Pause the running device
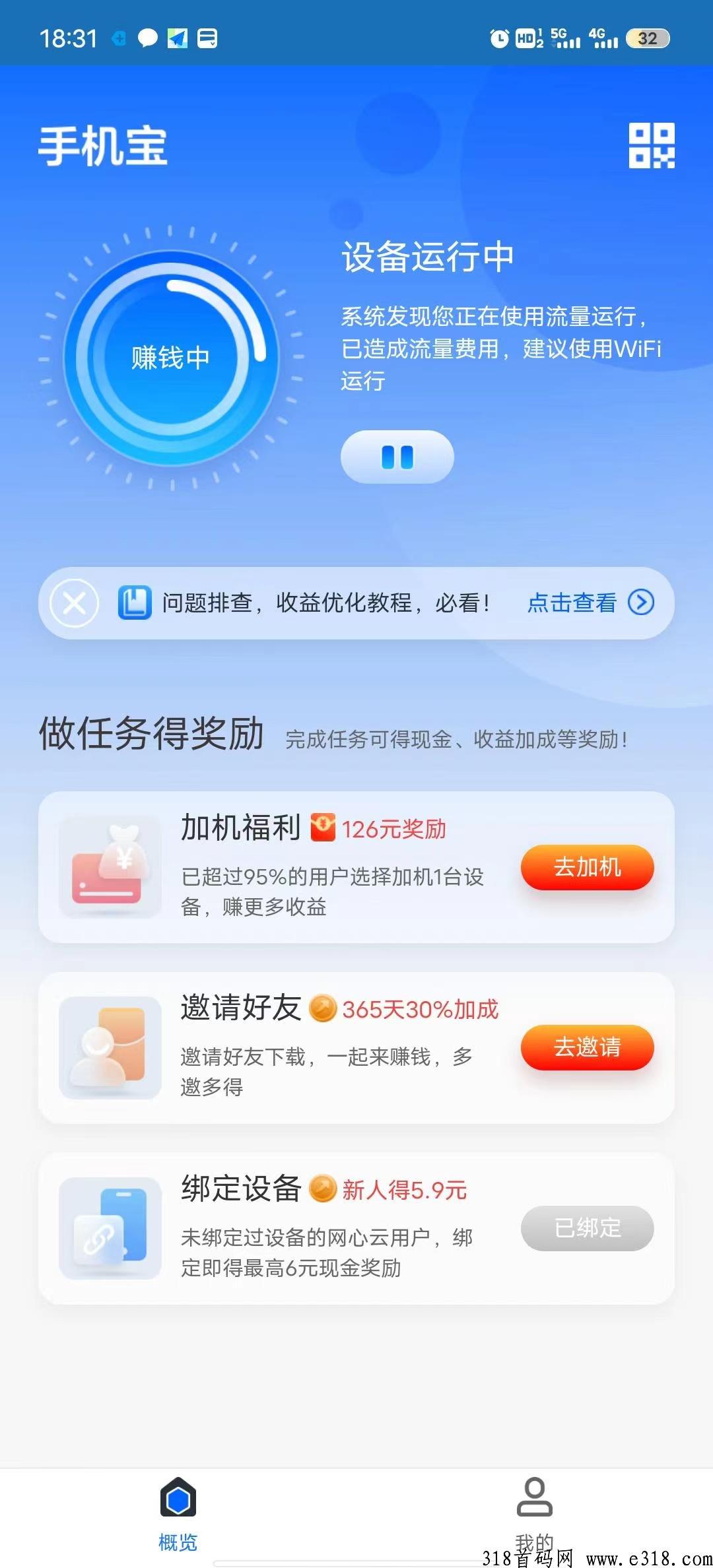713x1568 pixels. tap(397, 457)
